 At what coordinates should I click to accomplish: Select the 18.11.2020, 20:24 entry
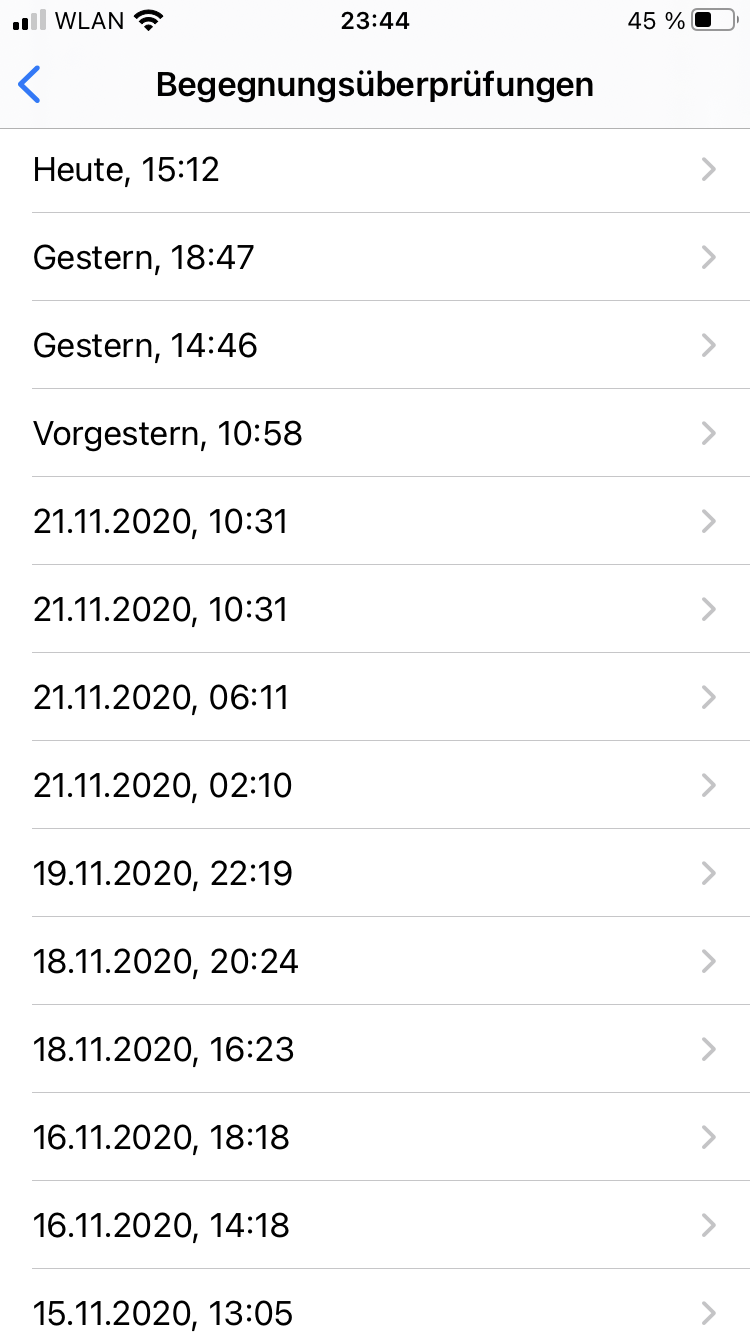tap(375, 962)
